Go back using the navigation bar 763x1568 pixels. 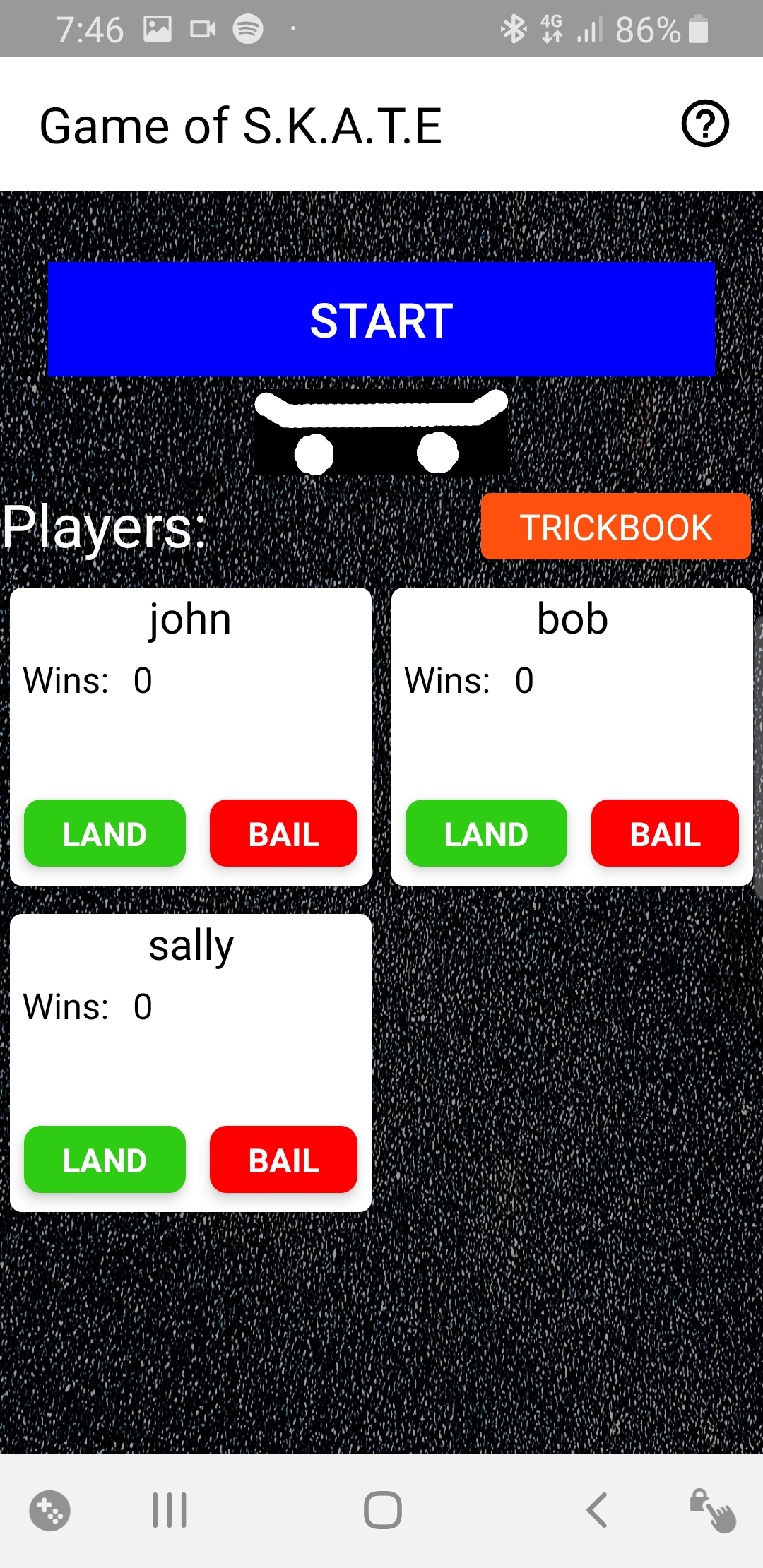(x=597, y=1510)
